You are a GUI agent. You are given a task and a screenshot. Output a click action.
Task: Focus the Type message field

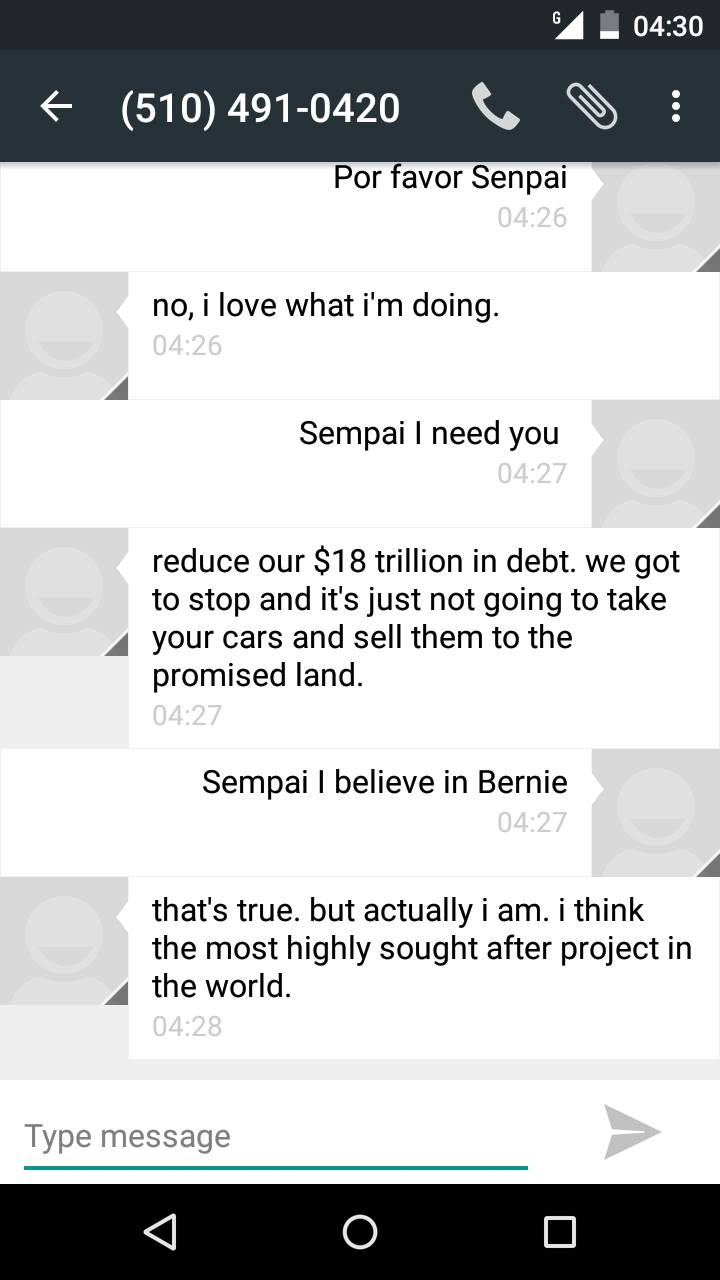click(275, 1136)
